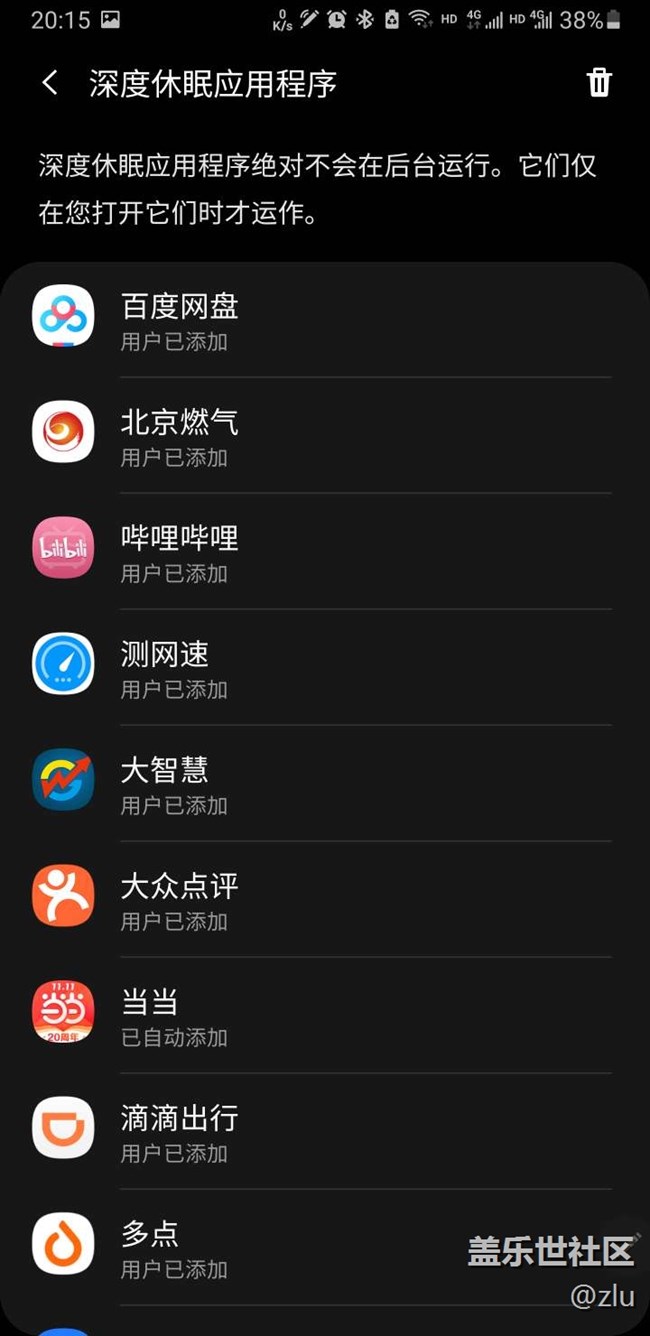This screenshot has width=650, height=1336.
Task: Select the 北京燃气 row
Action: [x=325, y=436]
